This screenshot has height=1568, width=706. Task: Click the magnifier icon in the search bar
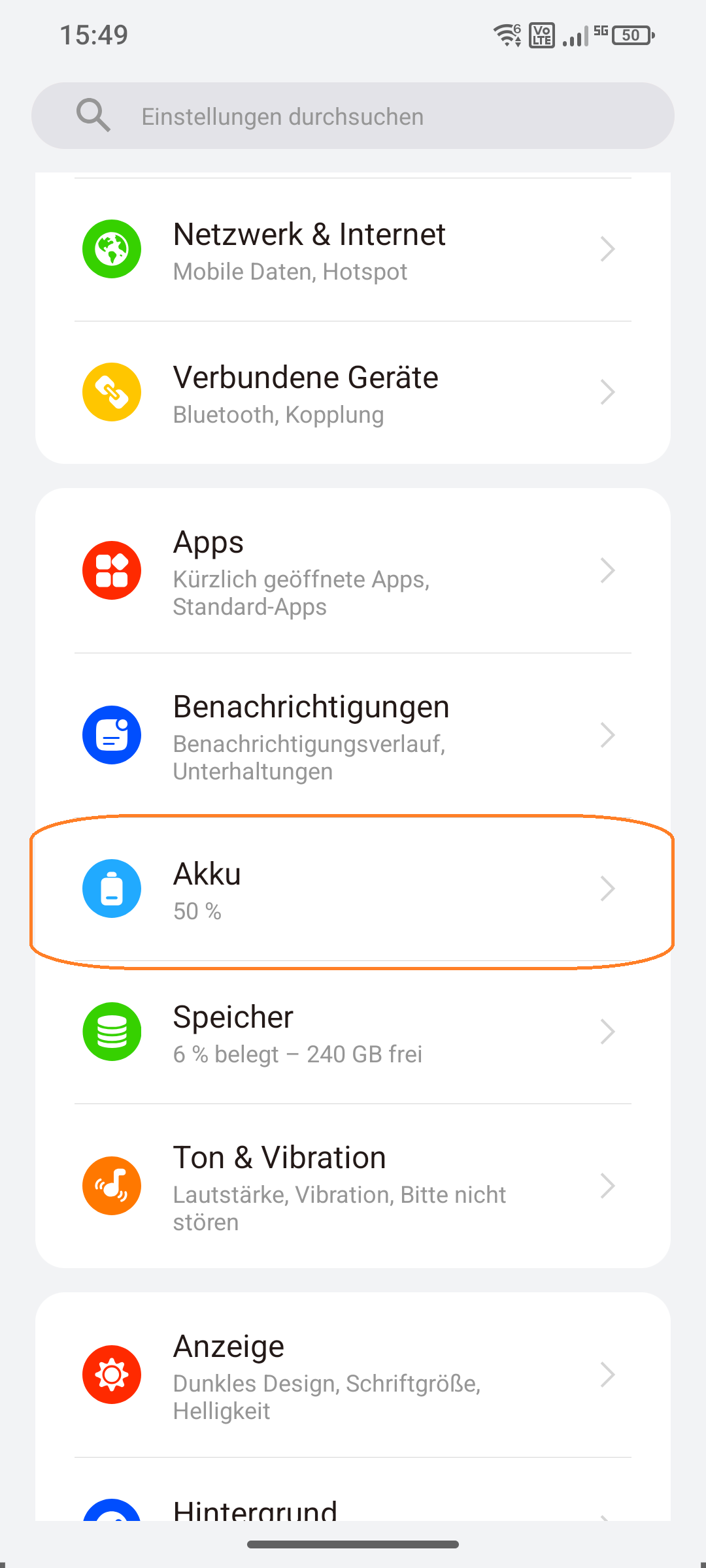[93, 116]
